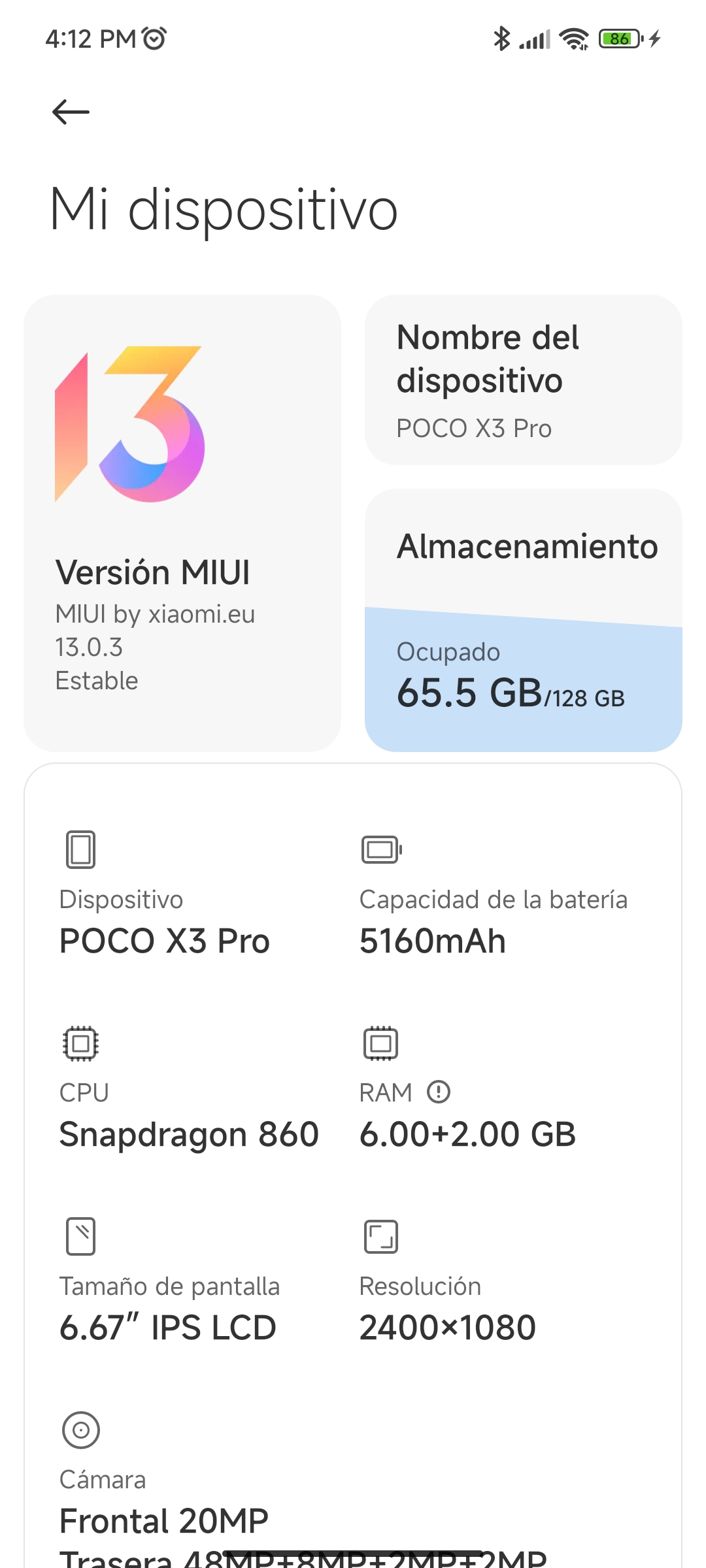Tap the info icon next to RAM
The width and height of the screenshot is (706, 1568).
click(439, 1092)
